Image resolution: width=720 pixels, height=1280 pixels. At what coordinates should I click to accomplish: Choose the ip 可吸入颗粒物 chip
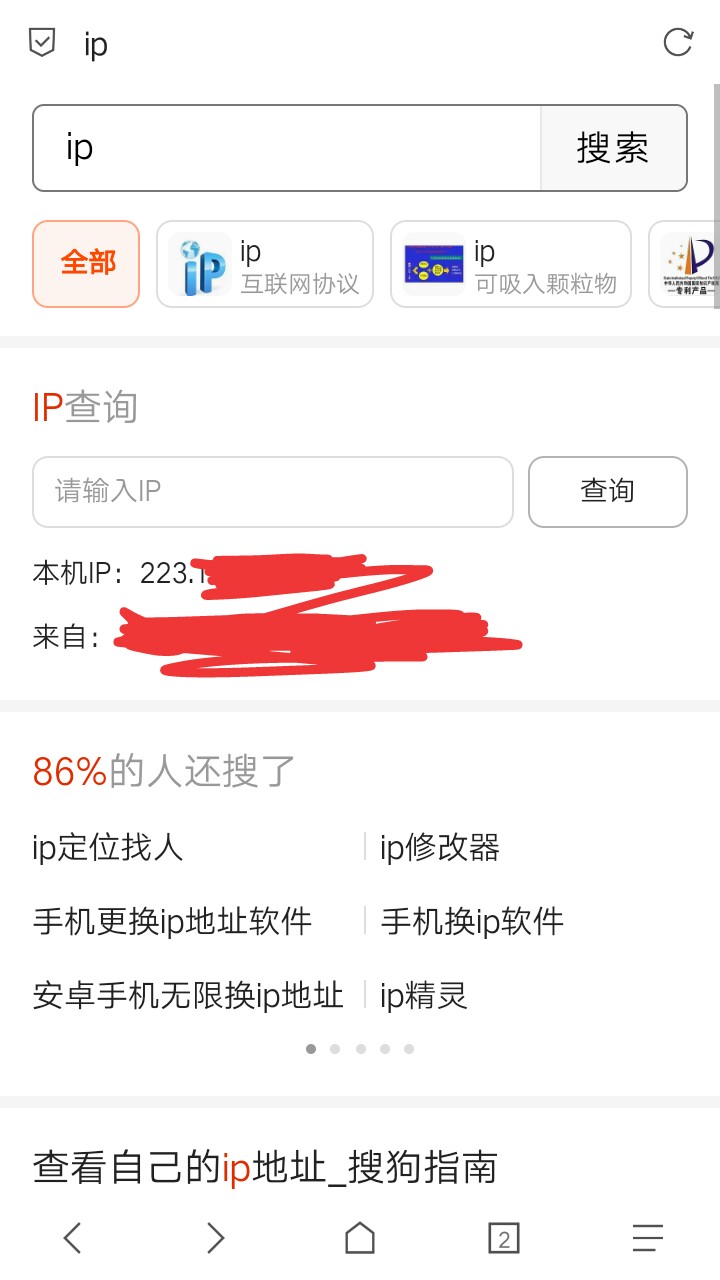pyautogui.click(x=511, y=264)
